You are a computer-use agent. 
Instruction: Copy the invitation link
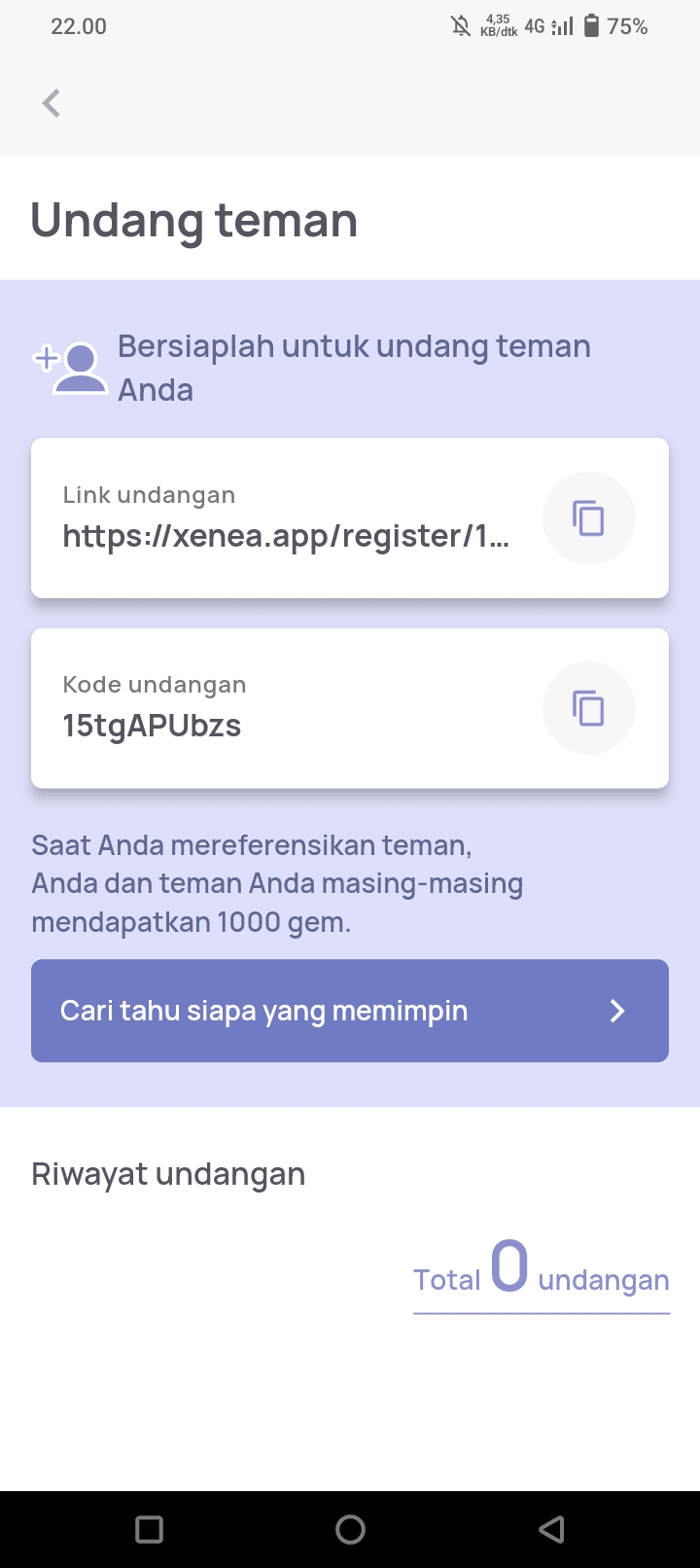588,518
